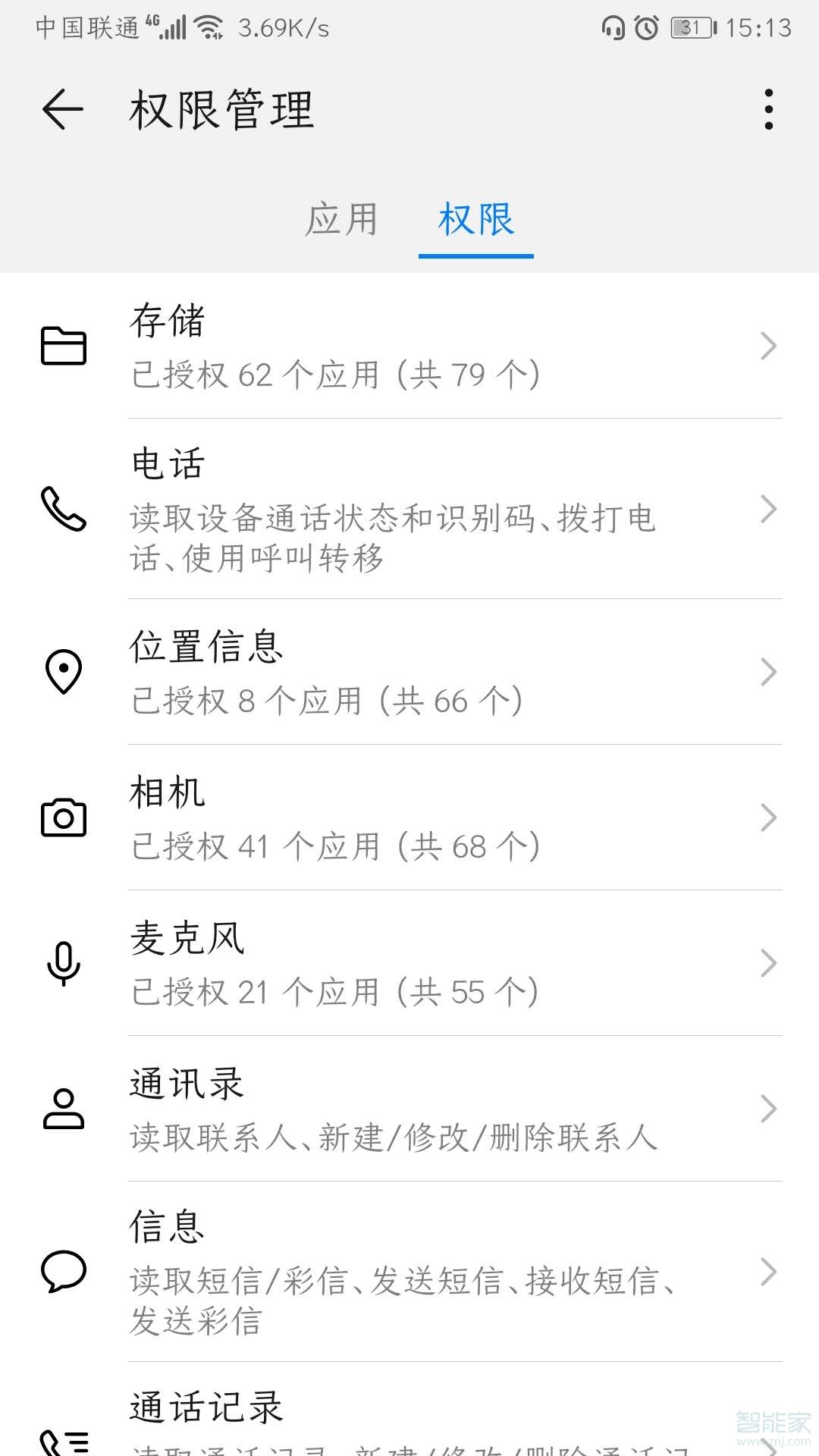Screen dimensions: 819x1456
Task: Open 存储 permission settings
Action: pyautogui.click(x=409, y=346)
